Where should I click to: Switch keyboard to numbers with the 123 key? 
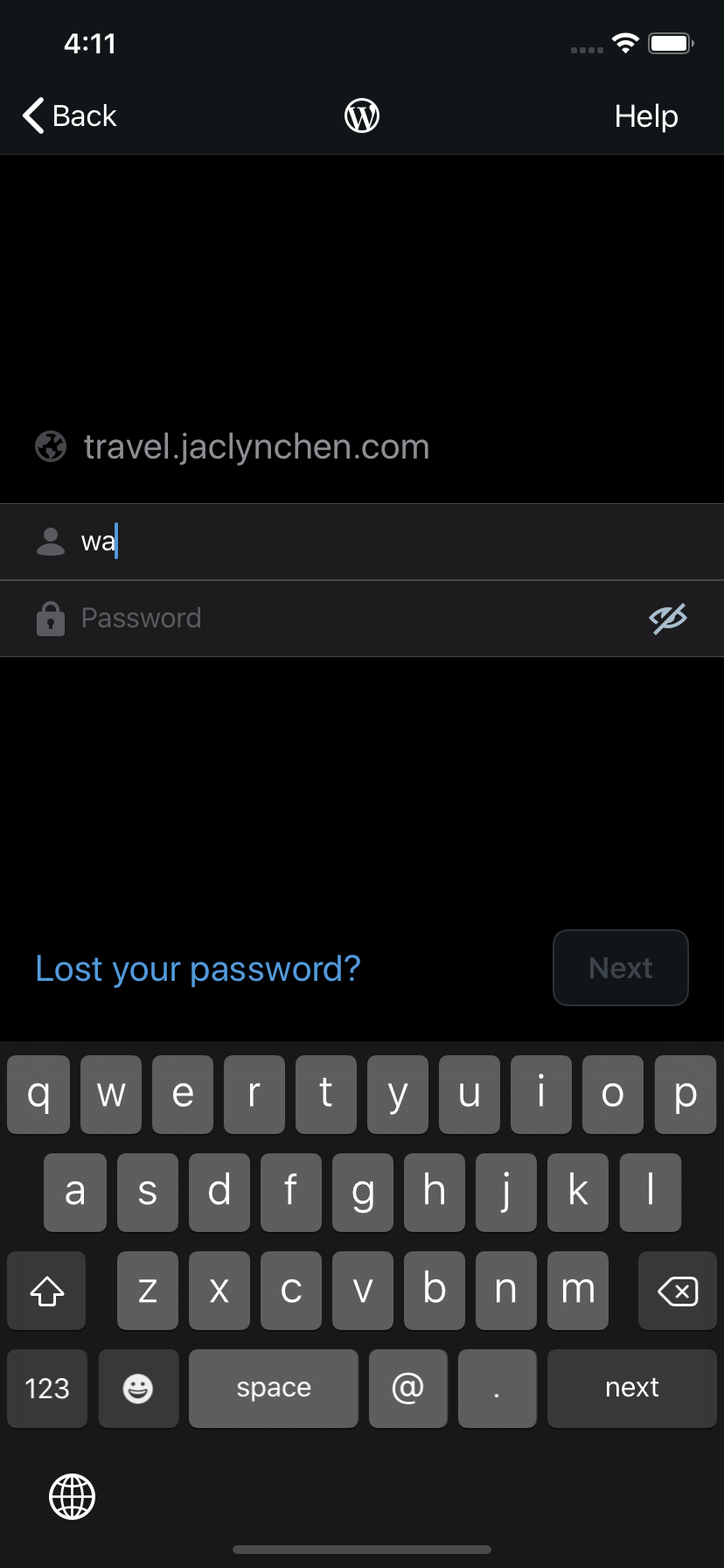(47, 1389)
